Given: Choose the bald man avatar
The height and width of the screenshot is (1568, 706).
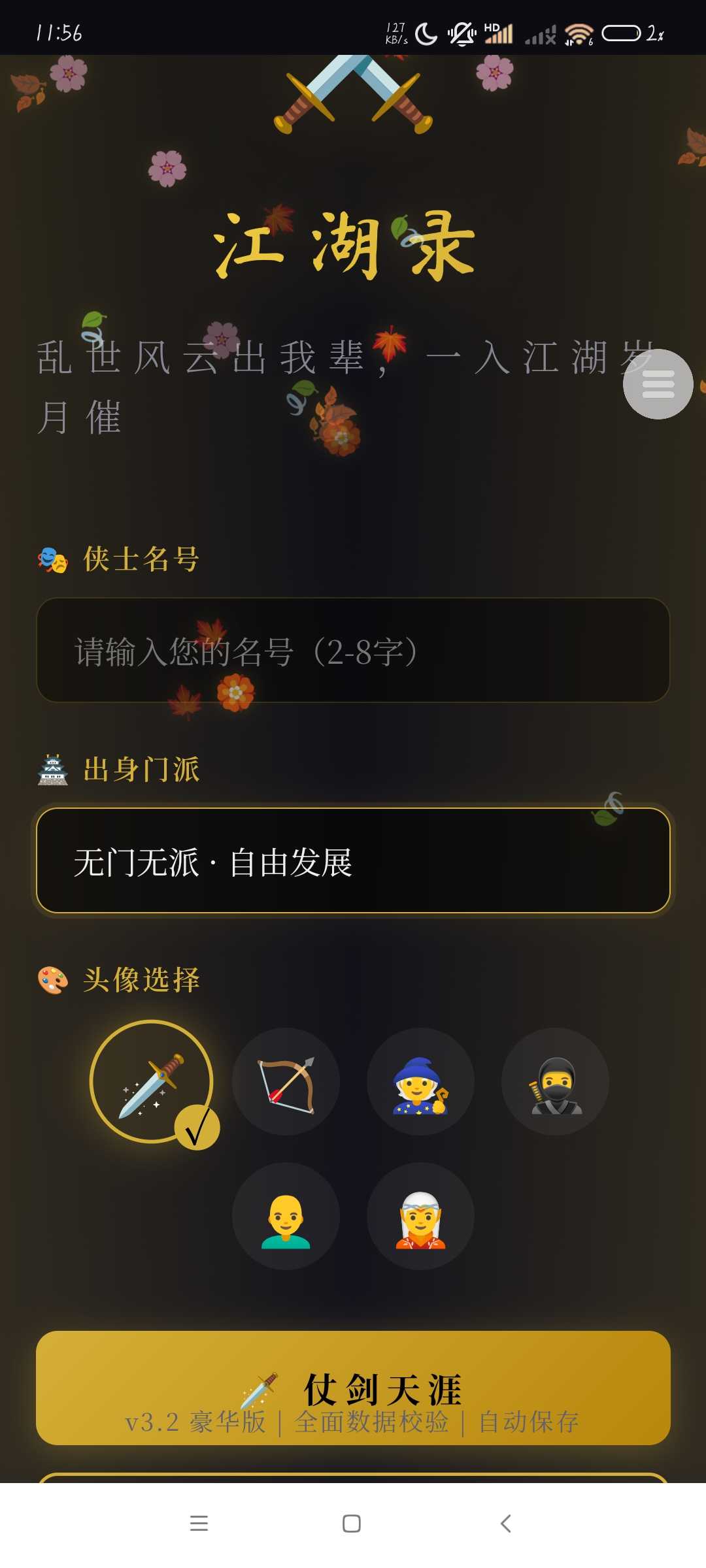Looking at the screenshot, I should pos(286,1216).
